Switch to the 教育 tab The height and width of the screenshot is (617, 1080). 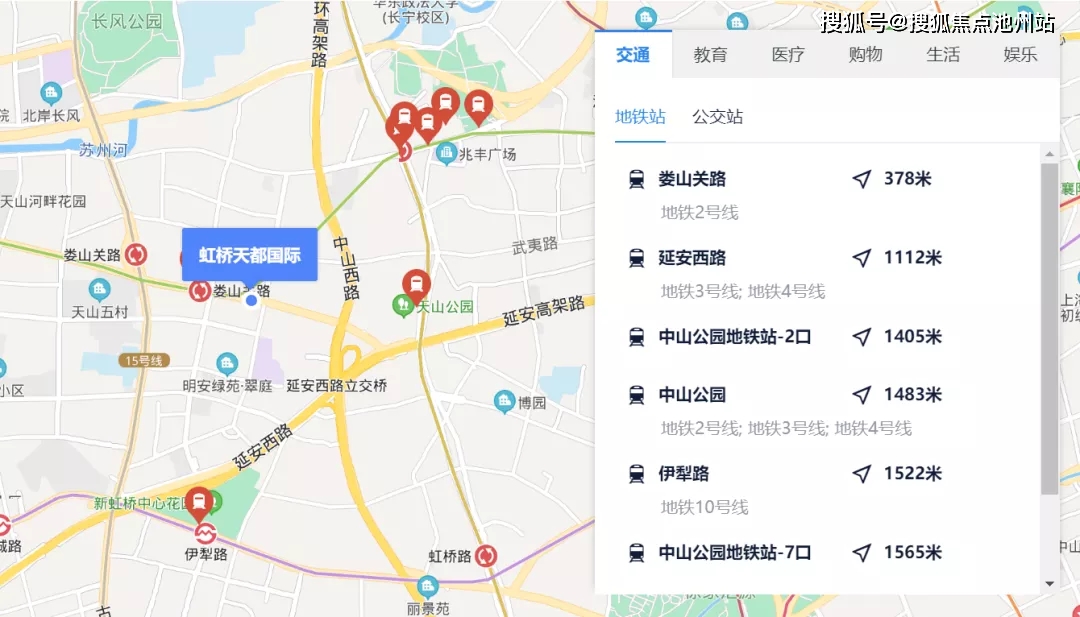pos(710,55)
